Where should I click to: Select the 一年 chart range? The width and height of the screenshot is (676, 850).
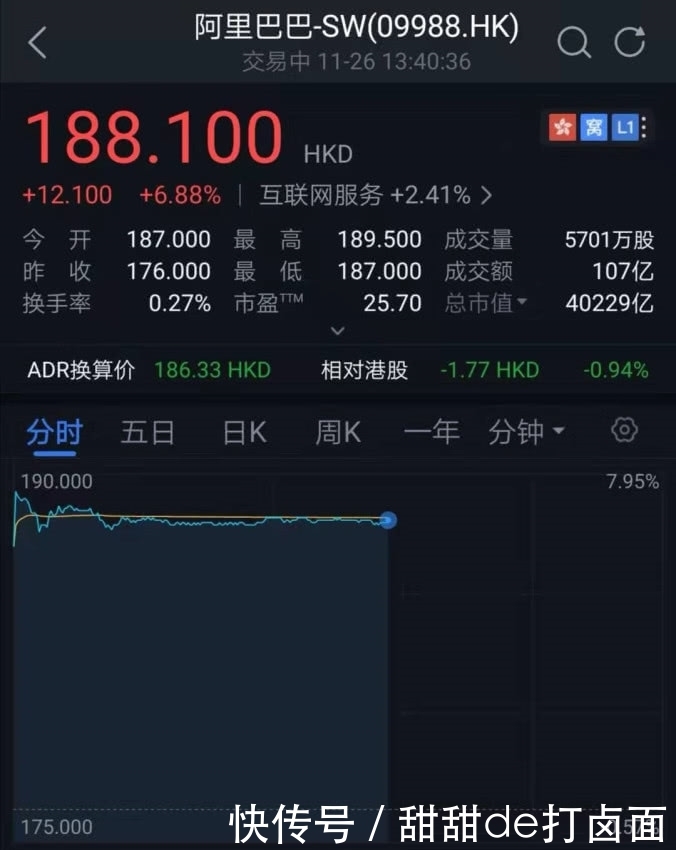[431, 432]
